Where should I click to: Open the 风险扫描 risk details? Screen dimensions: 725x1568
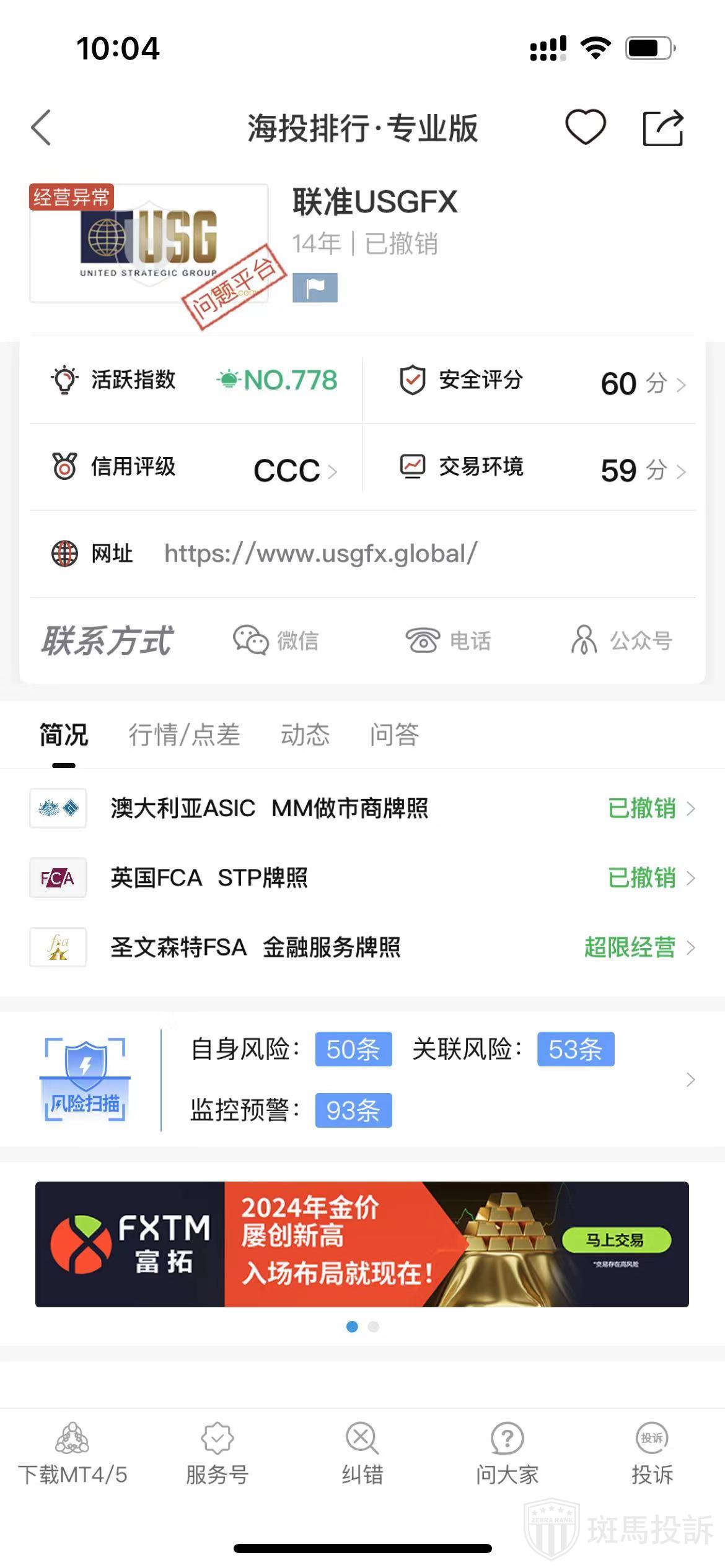tap(362, 1079)
